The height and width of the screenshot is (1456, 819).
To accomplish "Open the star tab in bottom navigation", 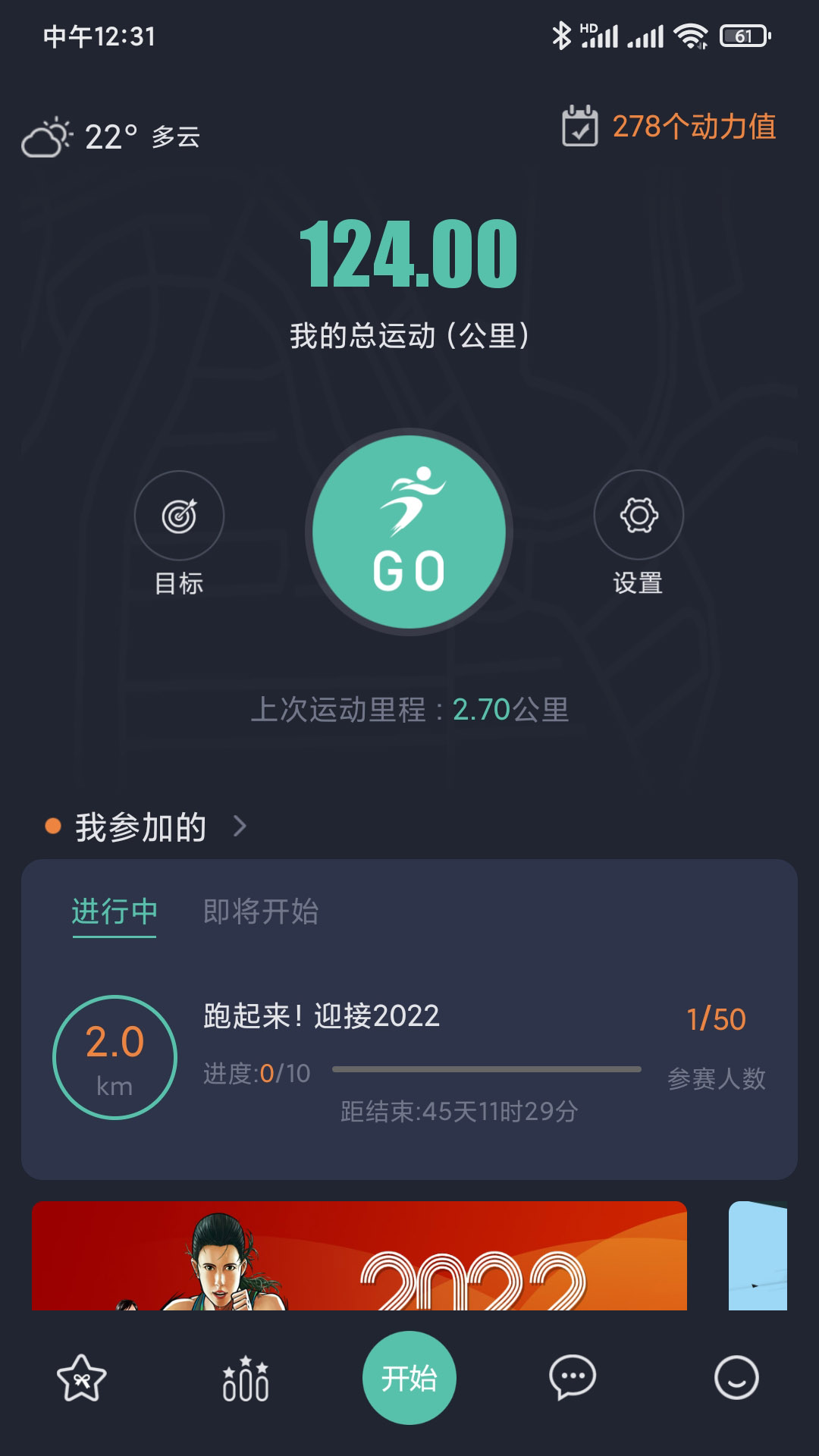I will 82,1378.
